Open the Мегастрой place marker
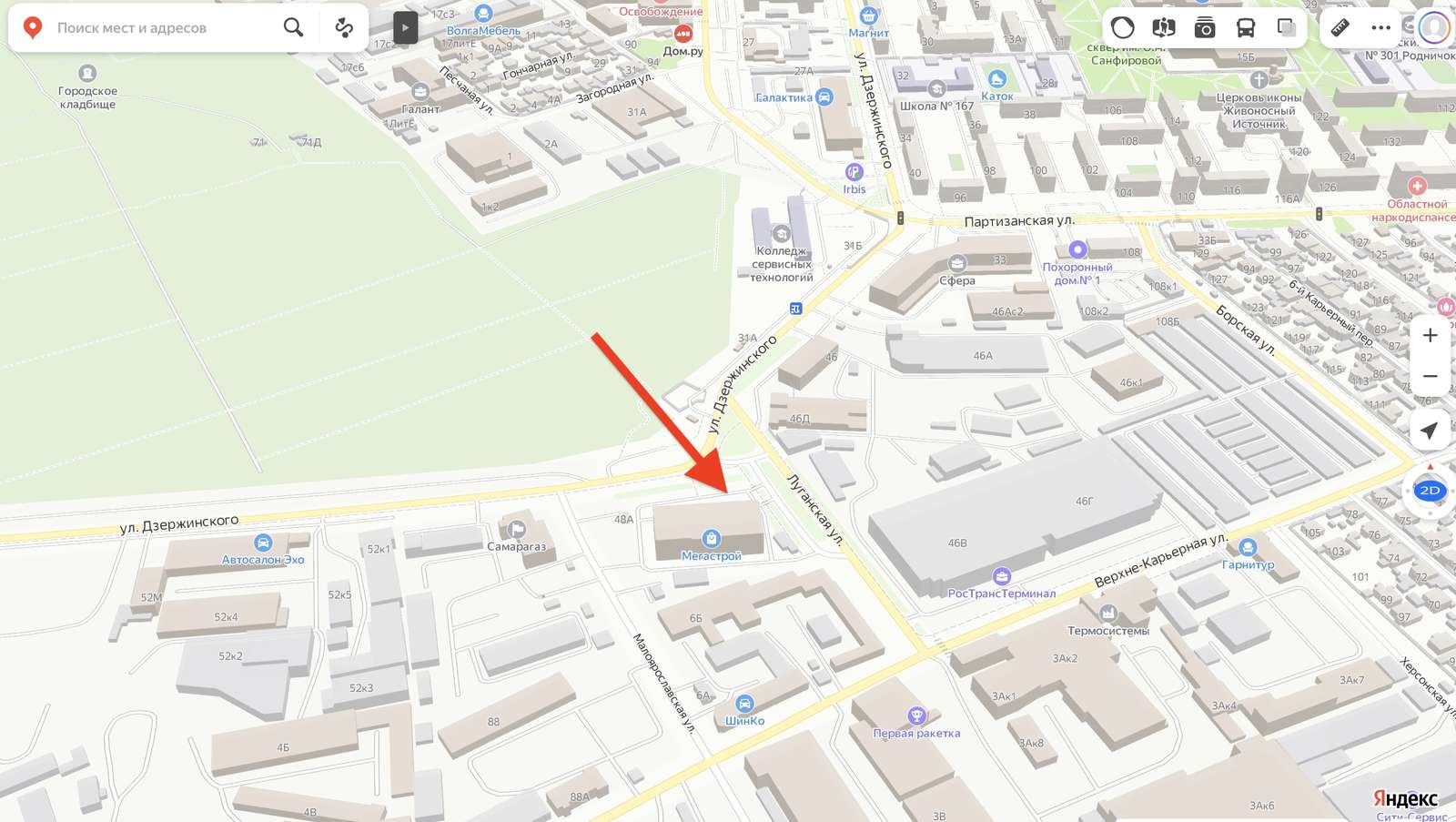This screenshot has height=822, width=1456. tap(711, 540)
